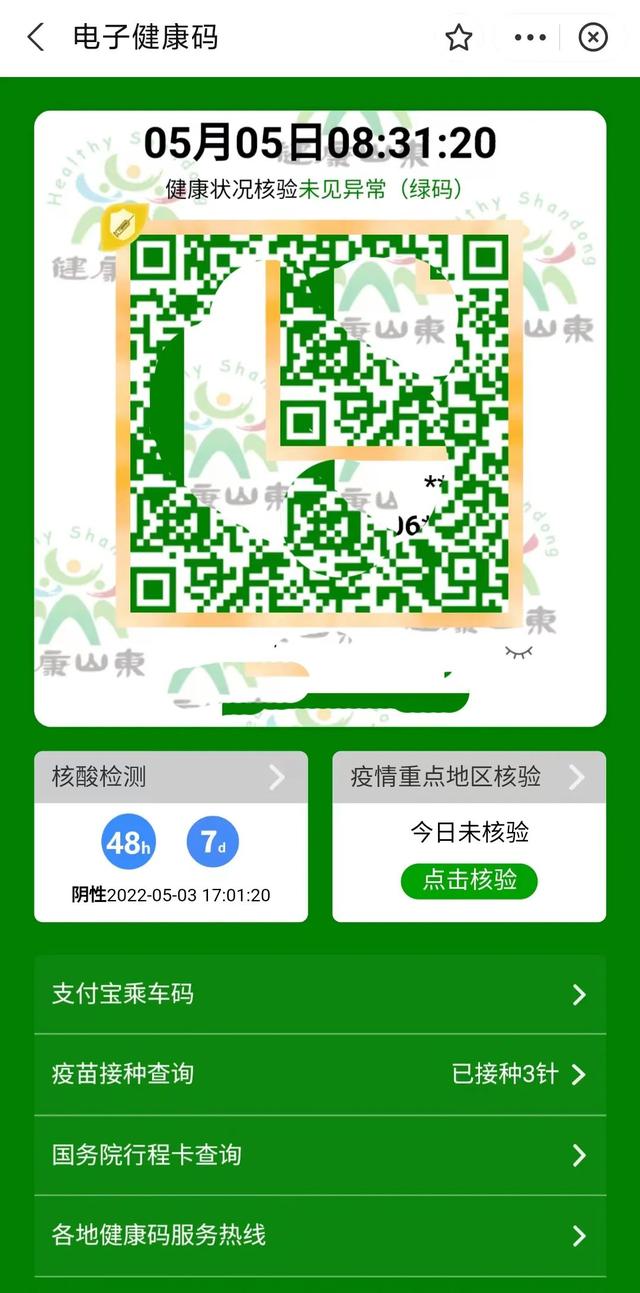The height and width of the screenshot is (1293, 640).
Task: Open 疫苗接种查询 row
Action: [x=320, y=1074]
